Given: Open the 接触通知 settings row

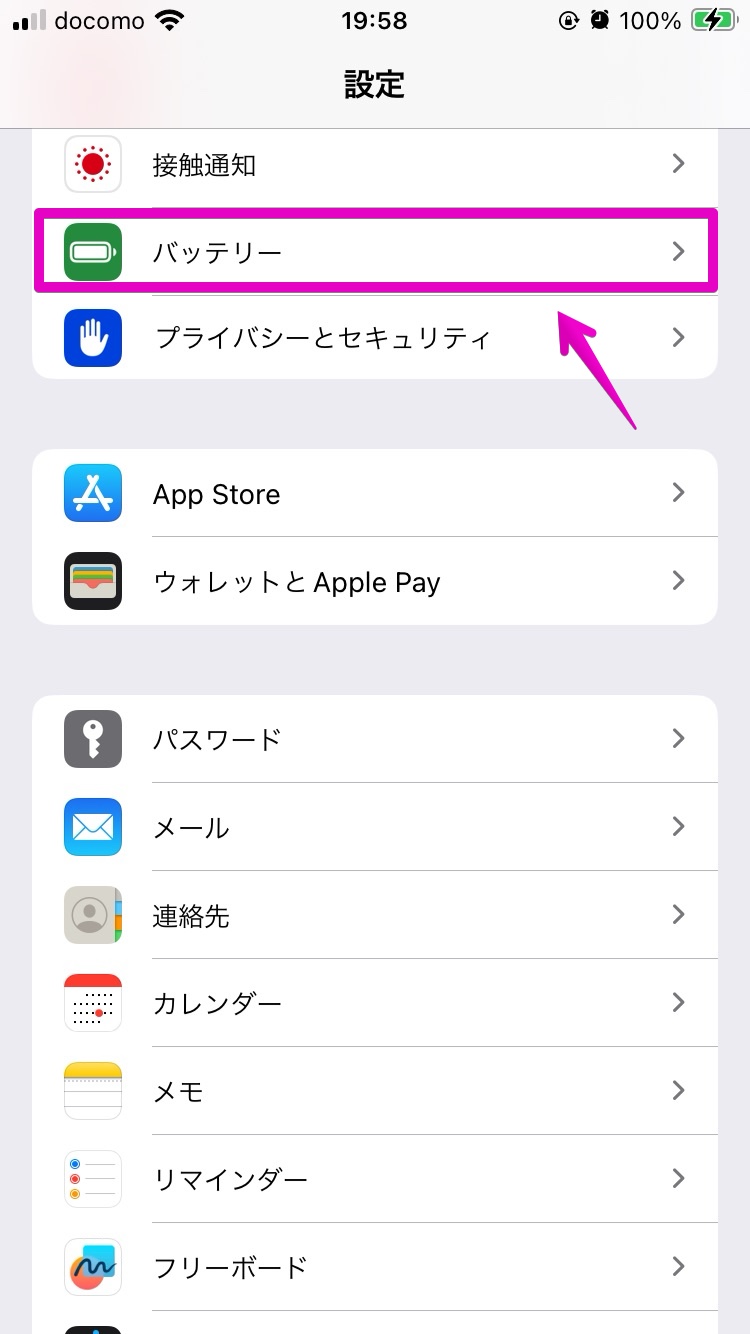Looking at the screenshot, I should click(375, 165).
